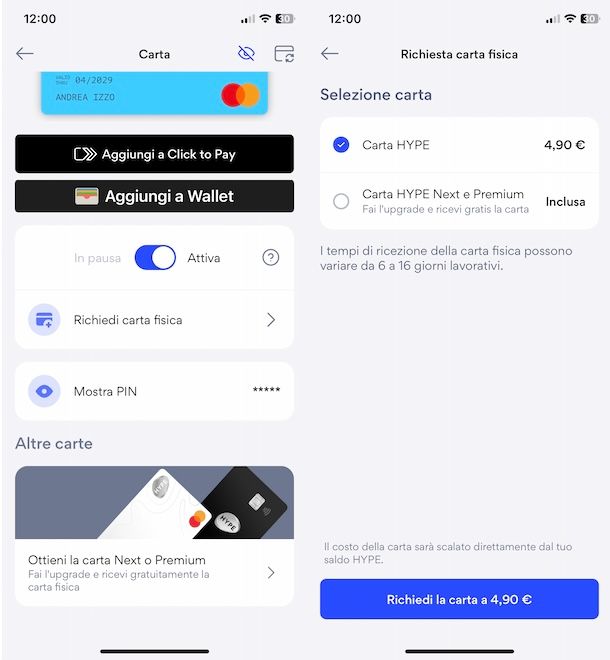
Task: Open the help question mark icon
Action: coord(270,258)
